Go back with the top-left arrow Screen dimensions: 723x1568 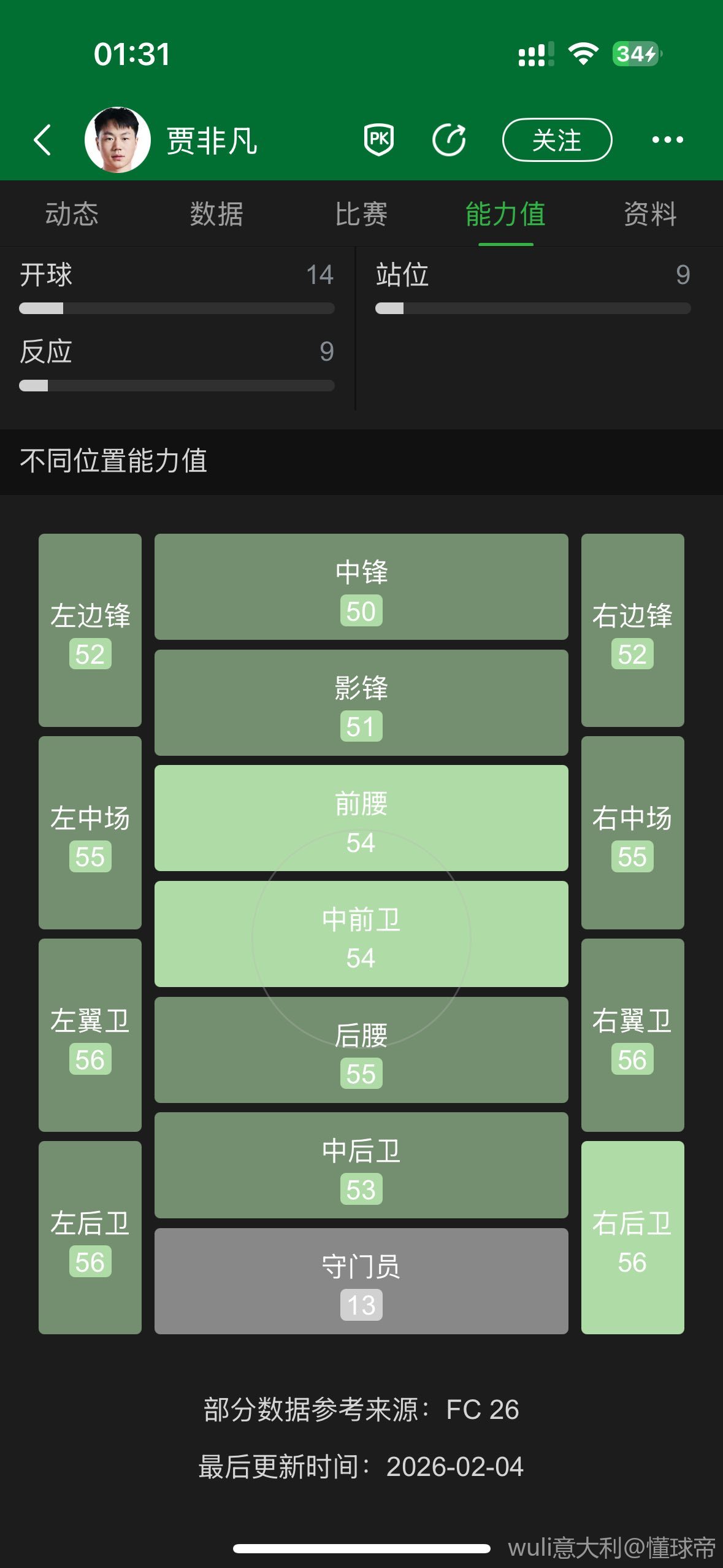pos(42,140)
